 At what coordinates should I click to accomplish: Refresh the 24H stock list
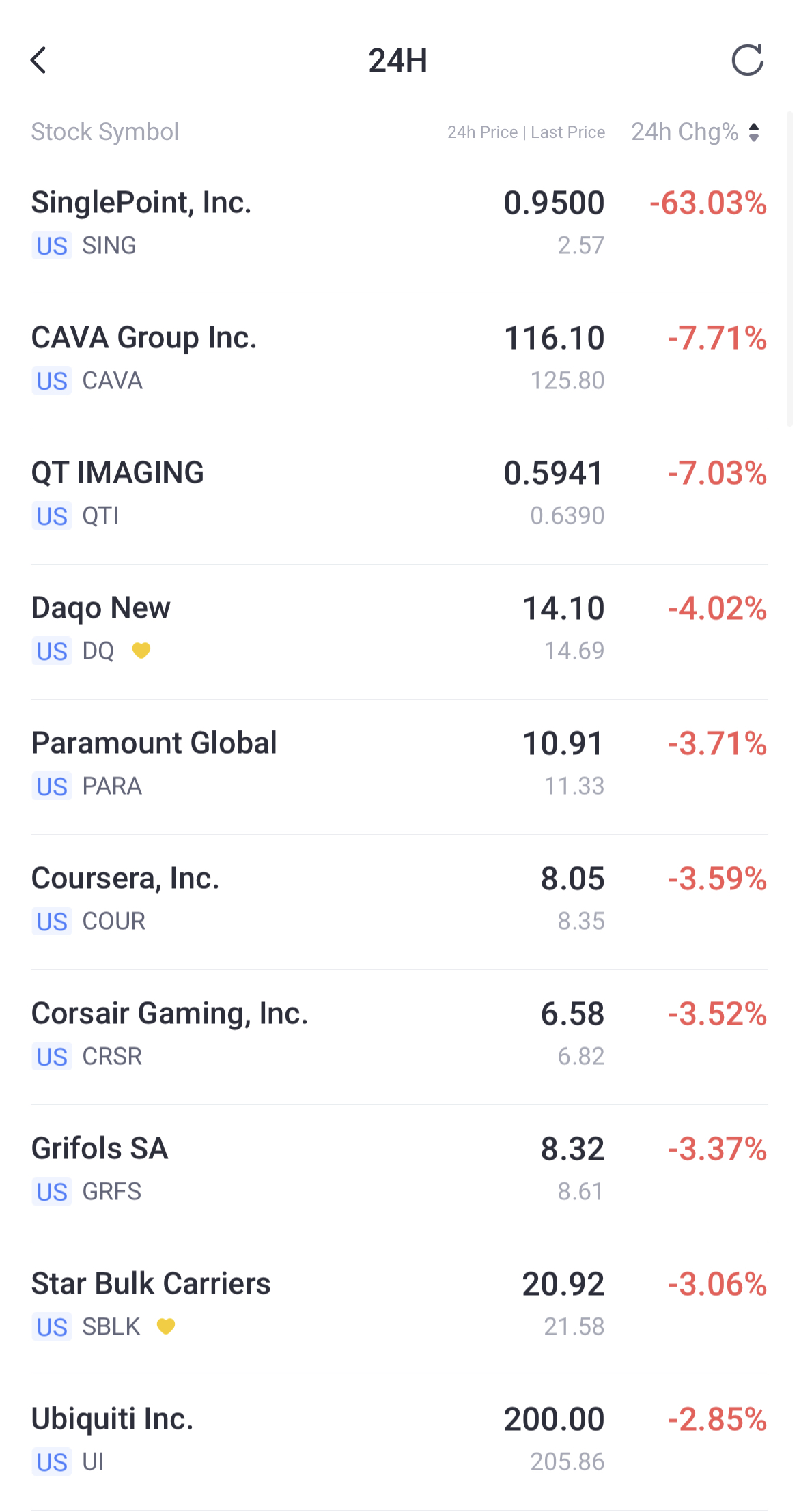(747, 60)
